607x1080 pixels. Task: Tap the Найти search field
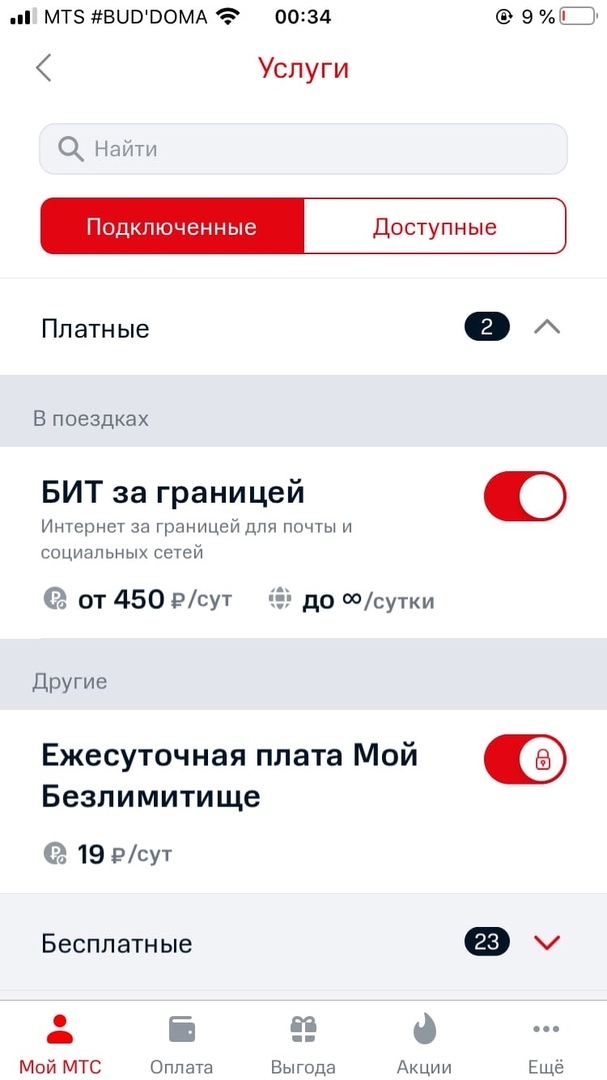(x=303, y=149)
